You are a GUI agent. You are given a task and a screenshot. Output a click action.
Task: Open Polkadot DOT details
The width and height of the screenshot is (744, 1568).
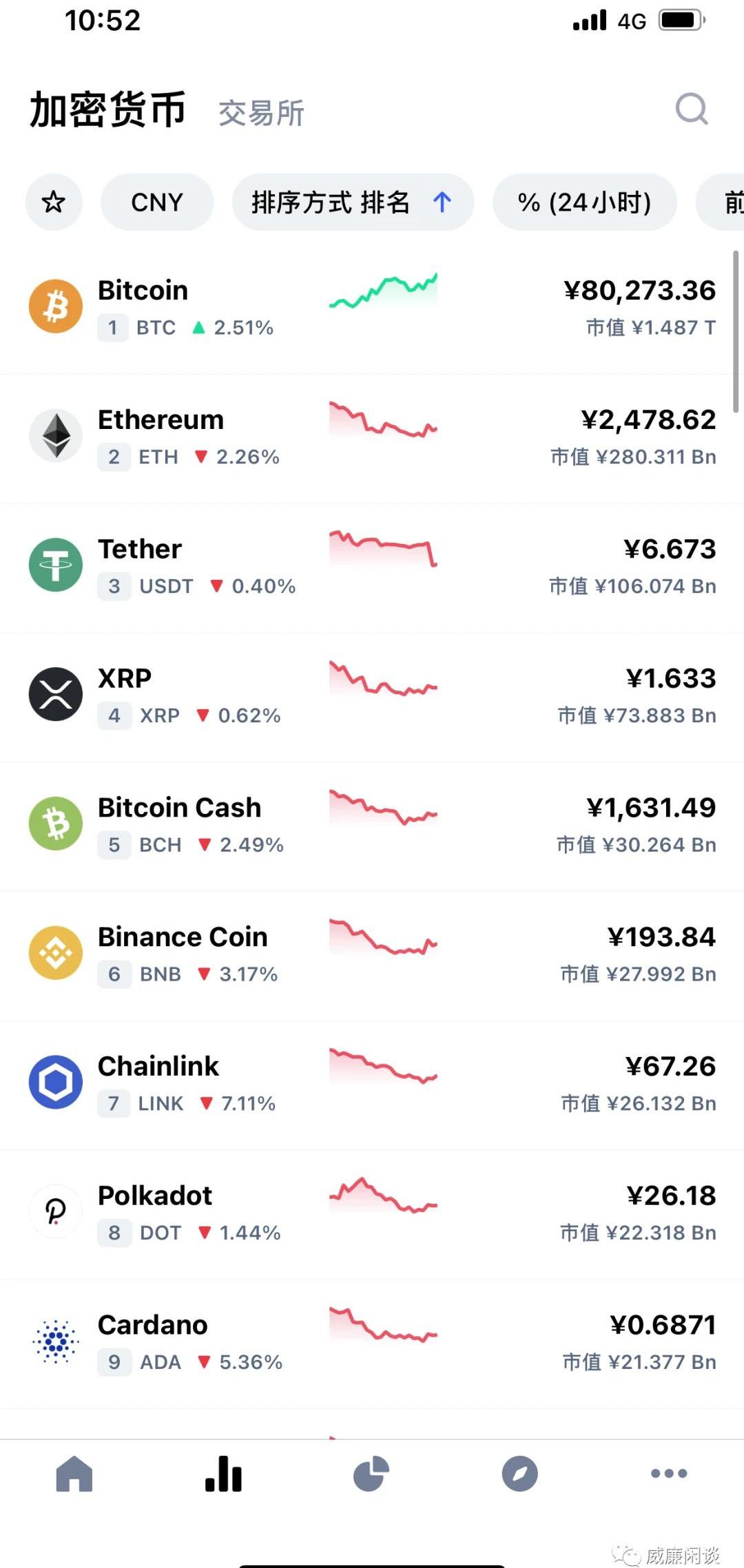(x=372, y=1215)
